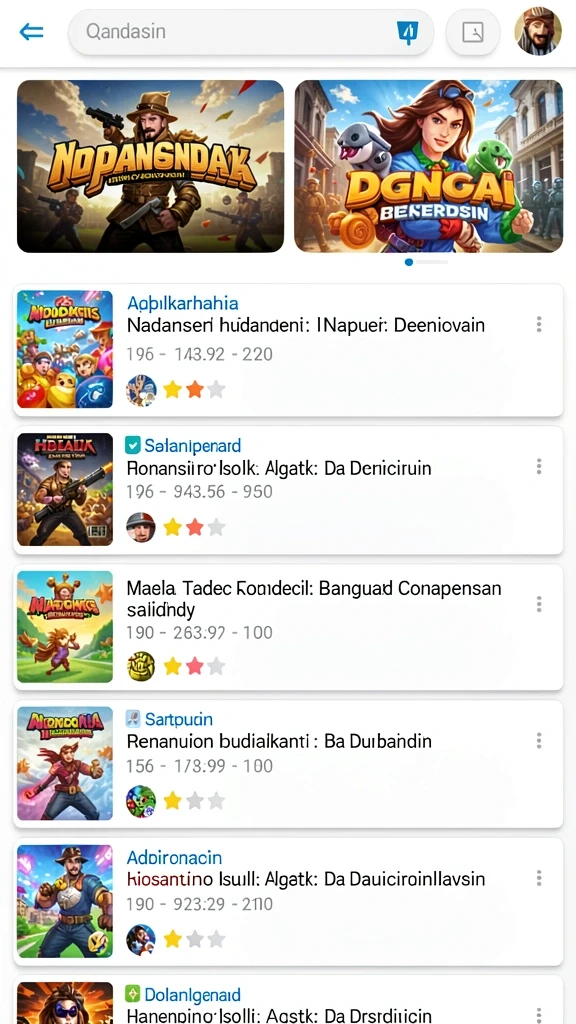
Task: Open the Ronansiiro Isolk game card
Action: pyautogui.click(x=288, y=490)
